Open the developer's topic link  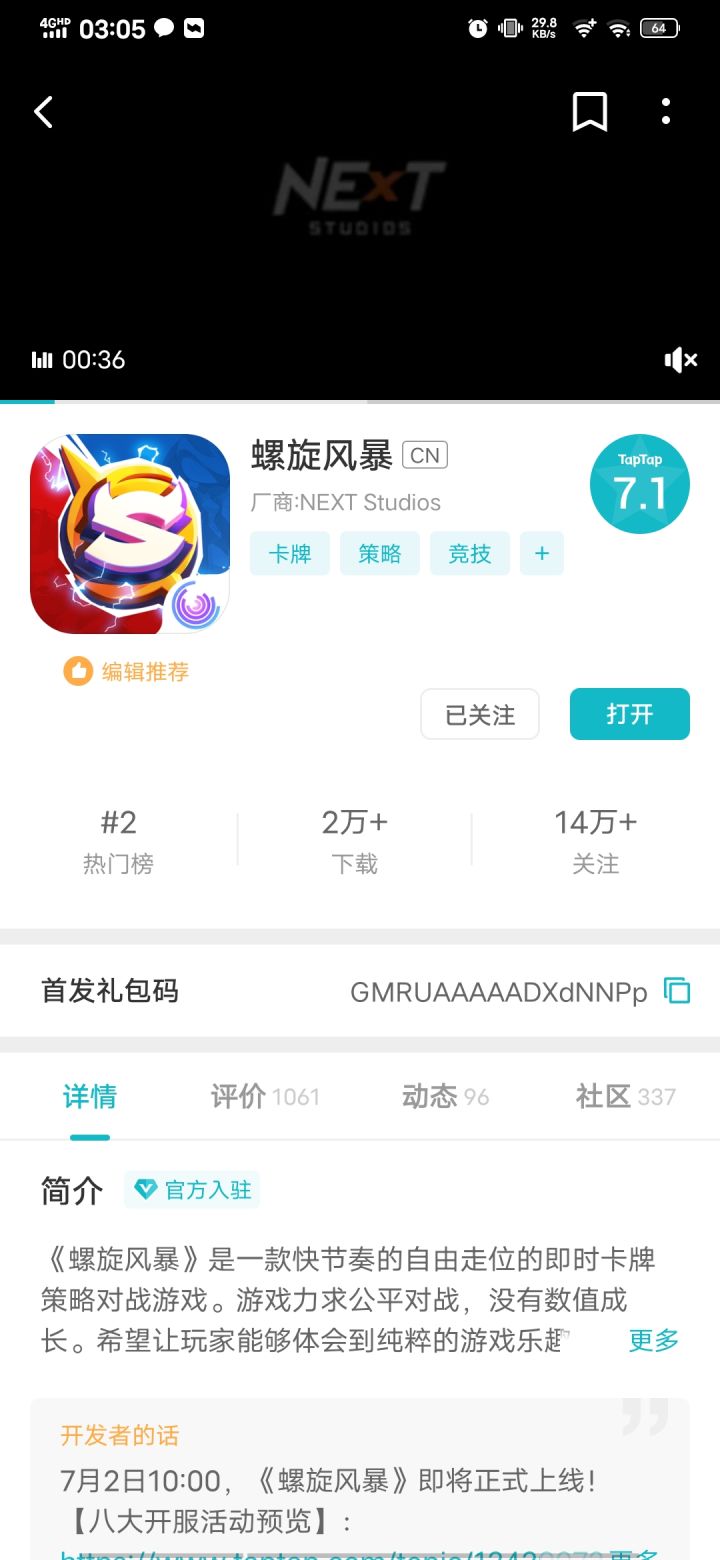pyautogui.click(x=300, y=1552)
